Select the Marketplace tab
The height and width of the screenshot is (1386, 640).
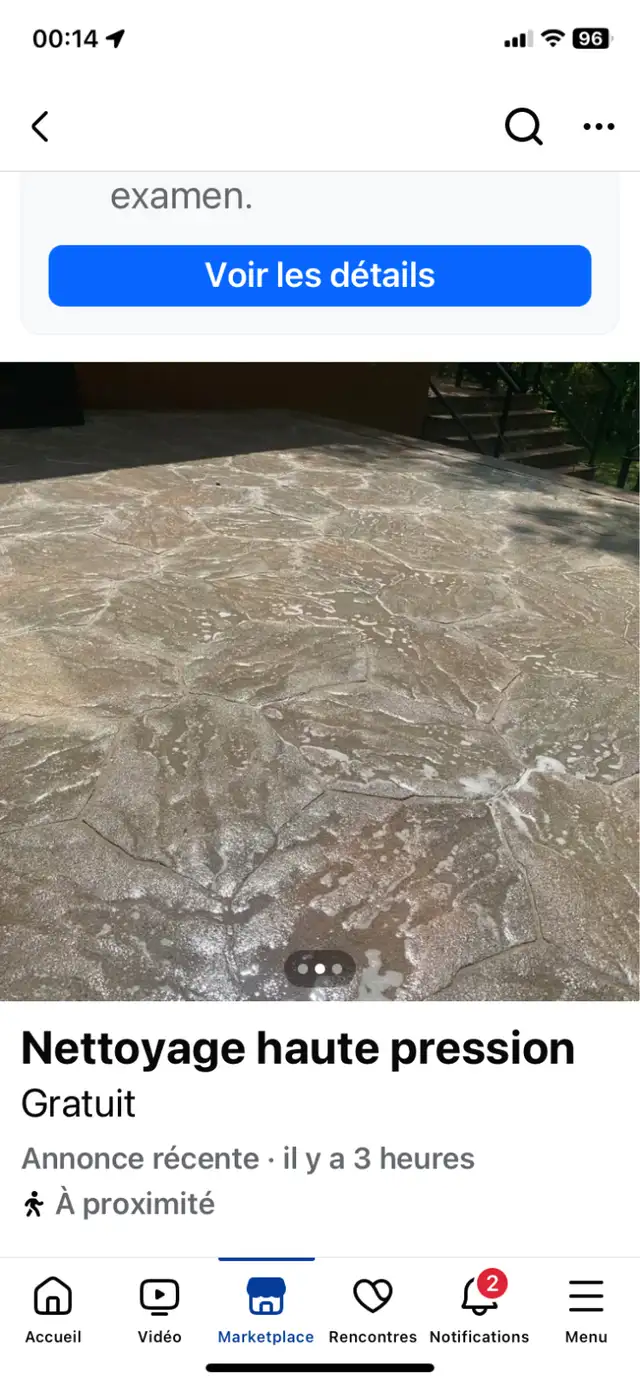(266, 1309)
